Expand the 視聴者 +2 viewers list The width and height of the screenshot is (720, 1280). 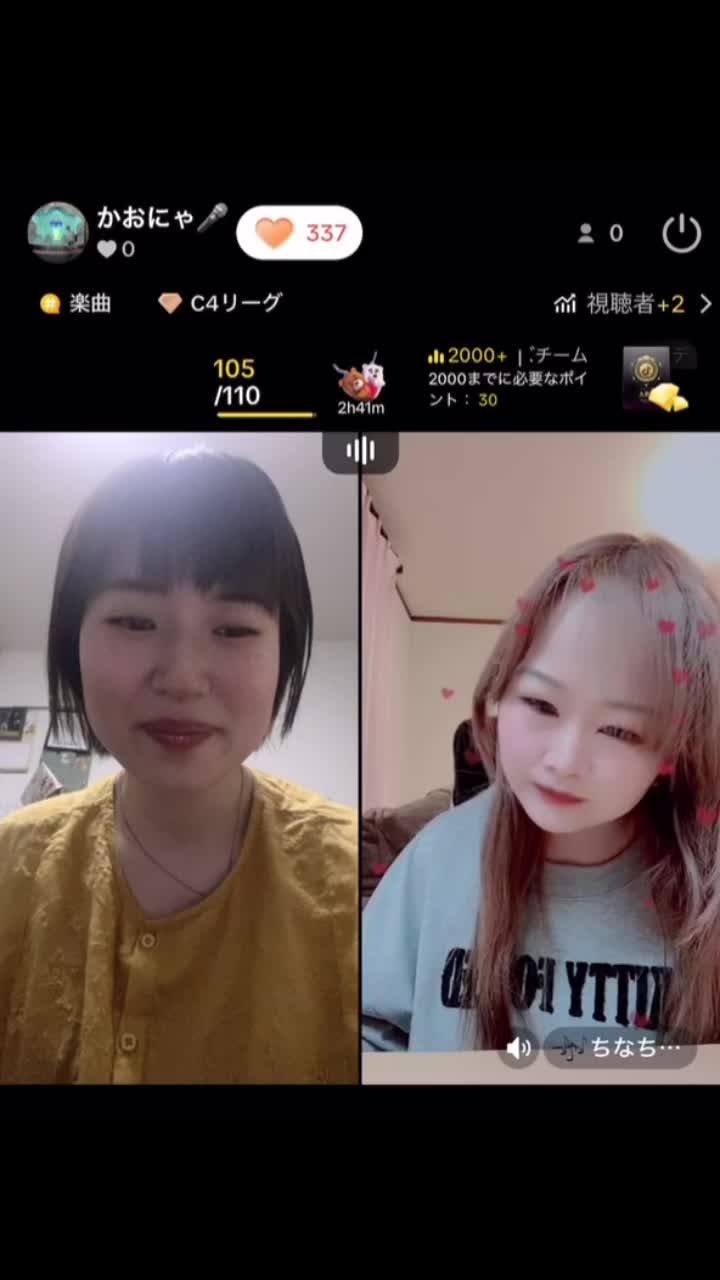[633, 304]
